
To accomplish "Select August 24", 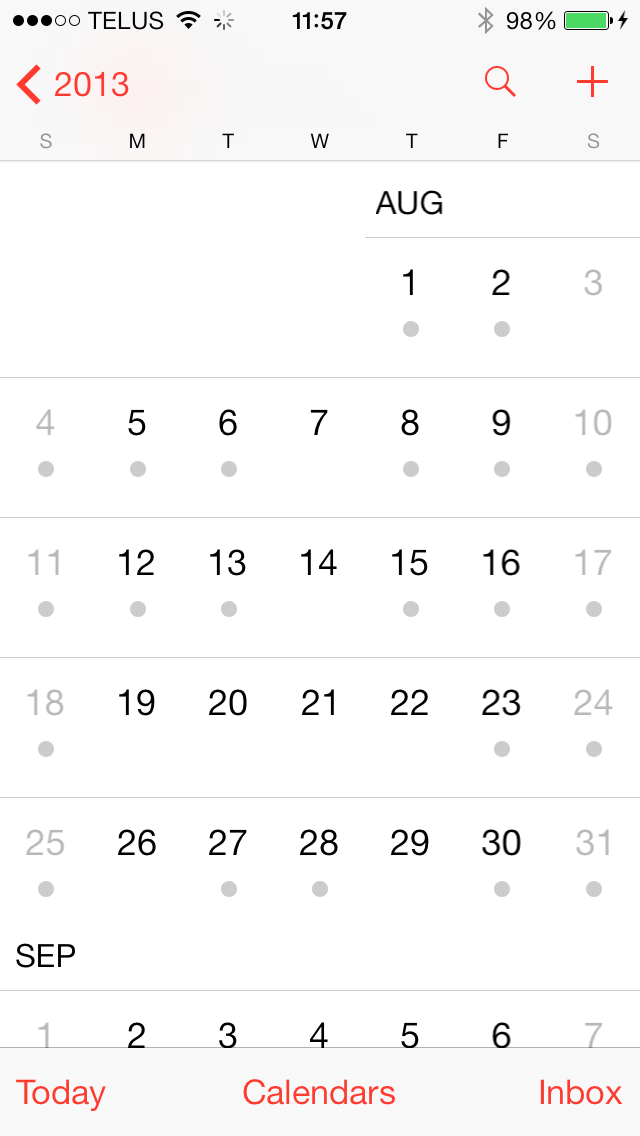I will (593, 705).
